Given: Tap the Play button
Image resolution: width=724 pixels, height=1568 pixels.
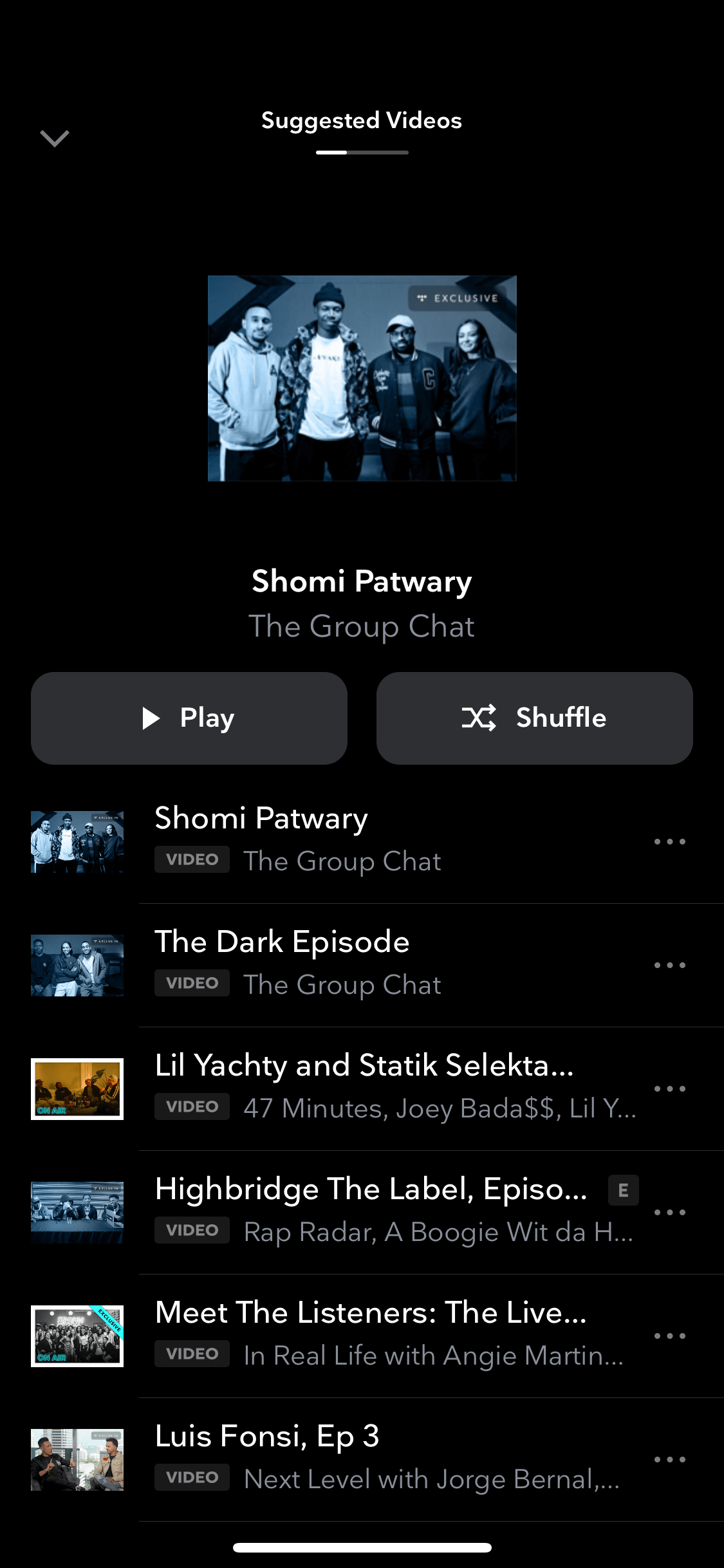Looking at the screenshot, I should (x=189, y=718).
